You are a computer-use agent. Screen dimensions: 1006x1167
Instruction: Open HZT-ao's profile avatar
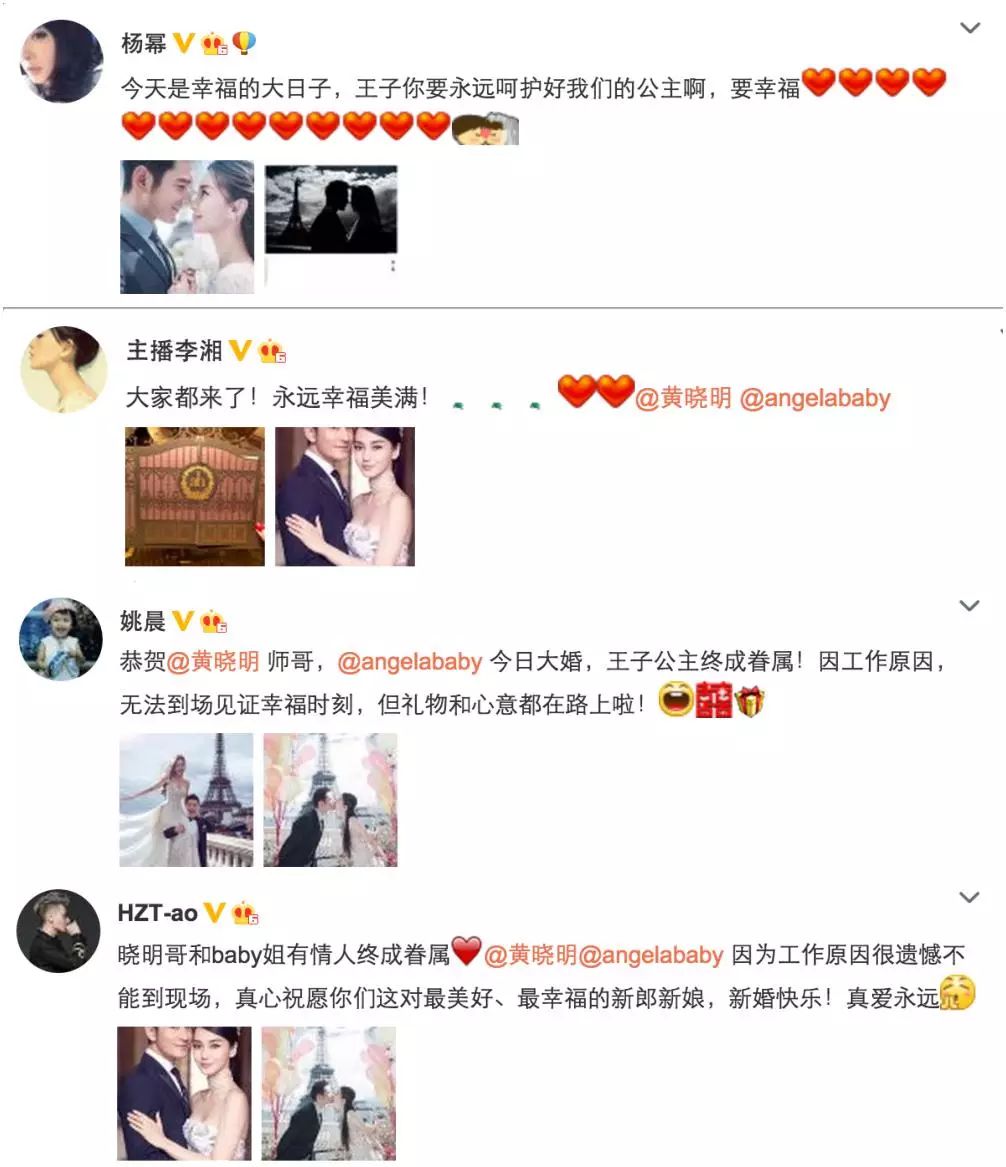61,930
